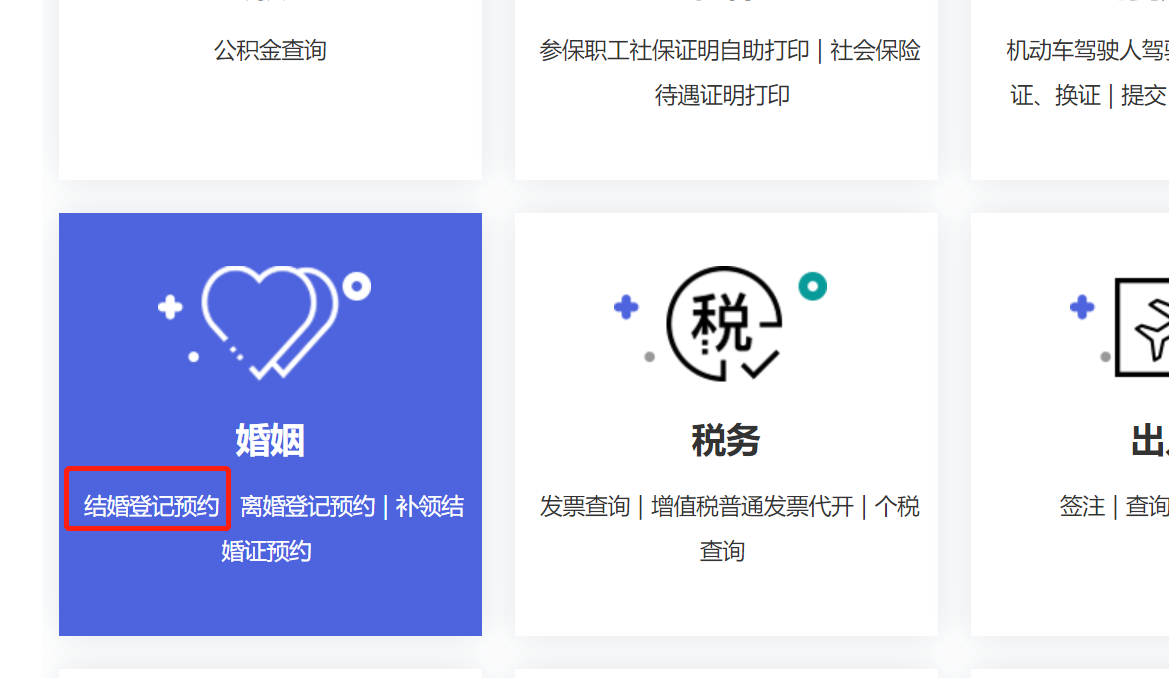Open 补领结婚证预约 link
The width and height of the screenshot is (1169, 678).
429,506
